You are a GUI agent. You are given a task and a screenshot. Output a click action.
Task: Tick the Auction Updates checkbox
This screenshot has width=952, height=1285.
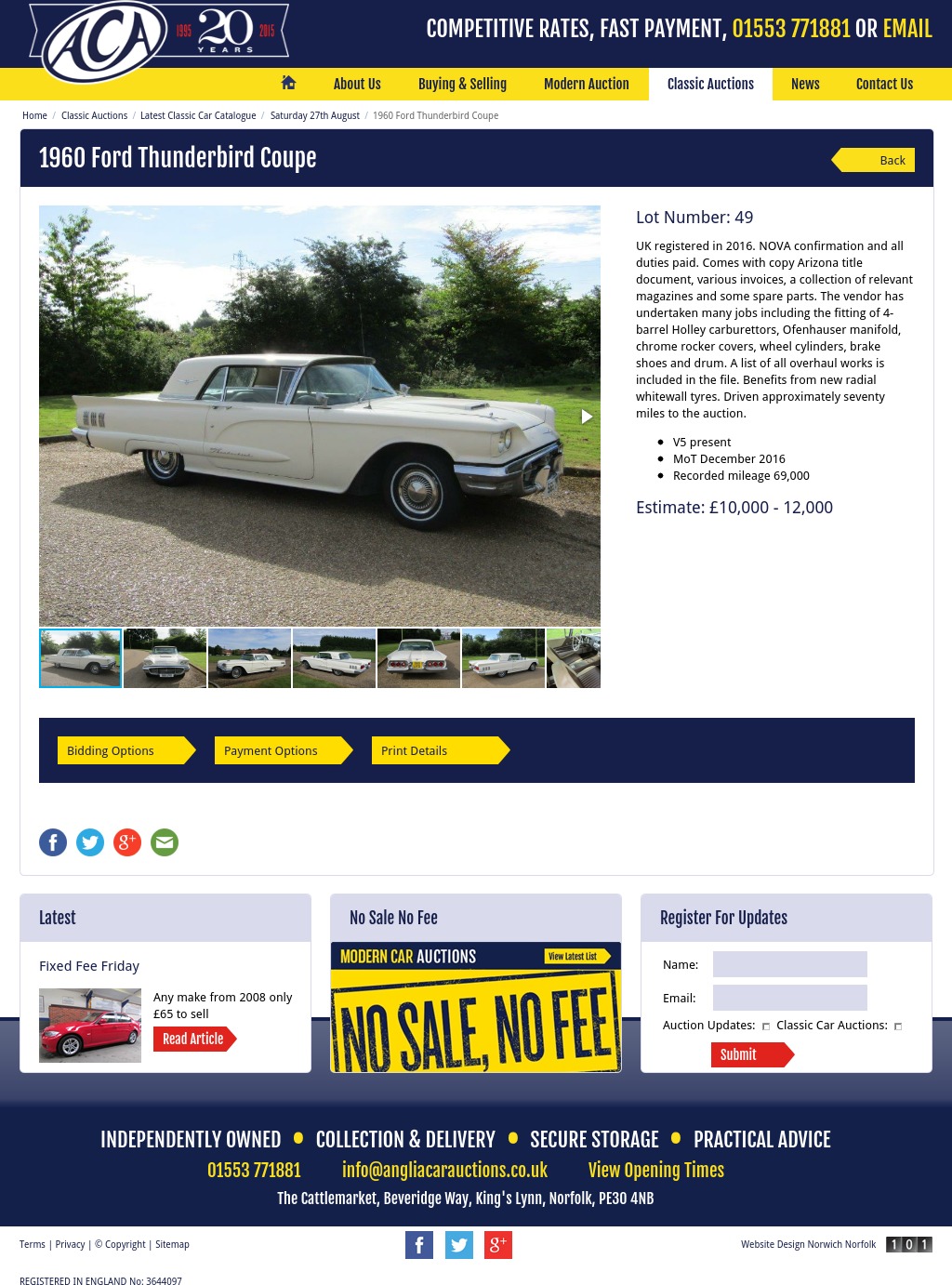tap(766, 1027)
